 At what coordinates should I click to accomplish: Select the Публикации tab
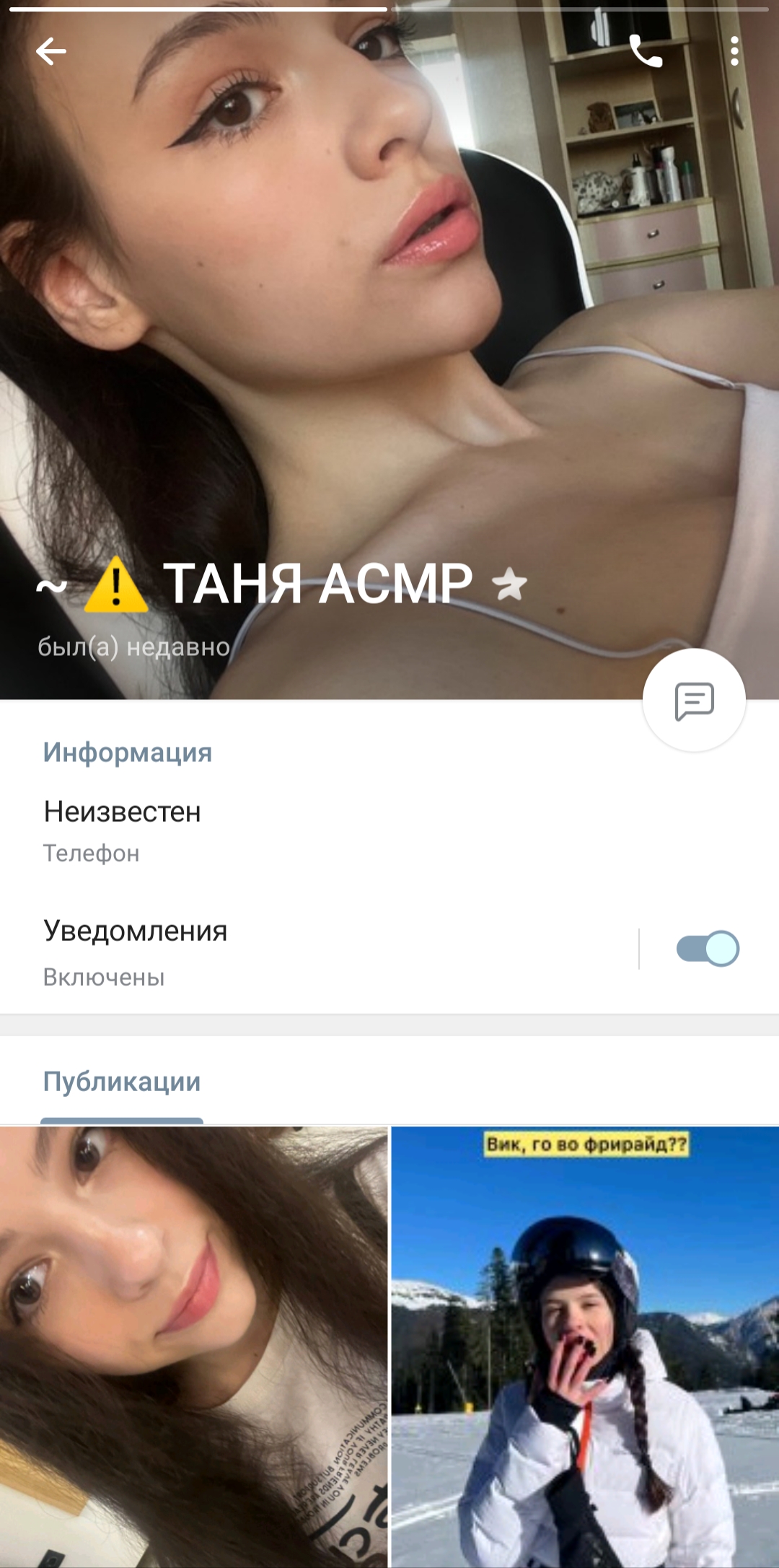point(122,1082)
